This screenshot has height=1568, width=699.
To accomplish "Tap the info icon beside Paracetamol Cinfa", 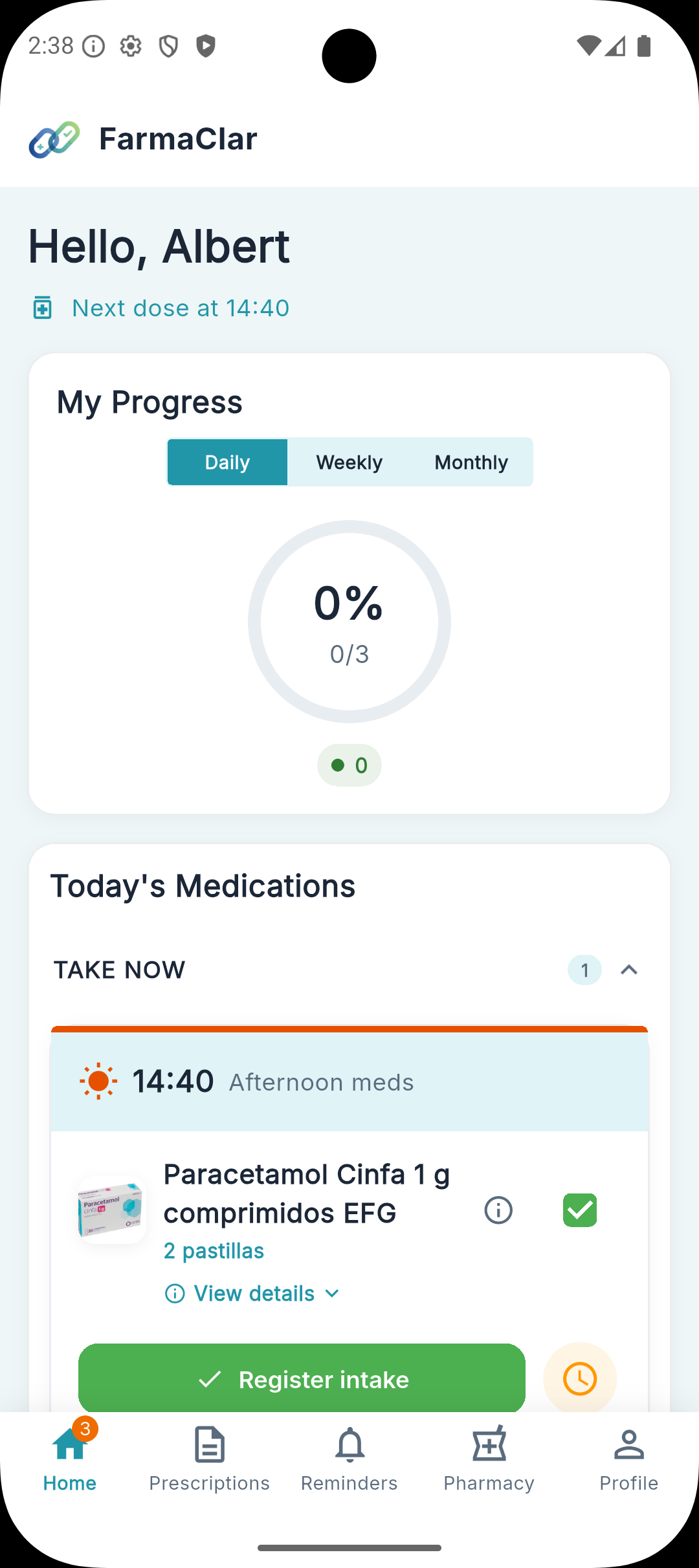I will coord(498,1210).
